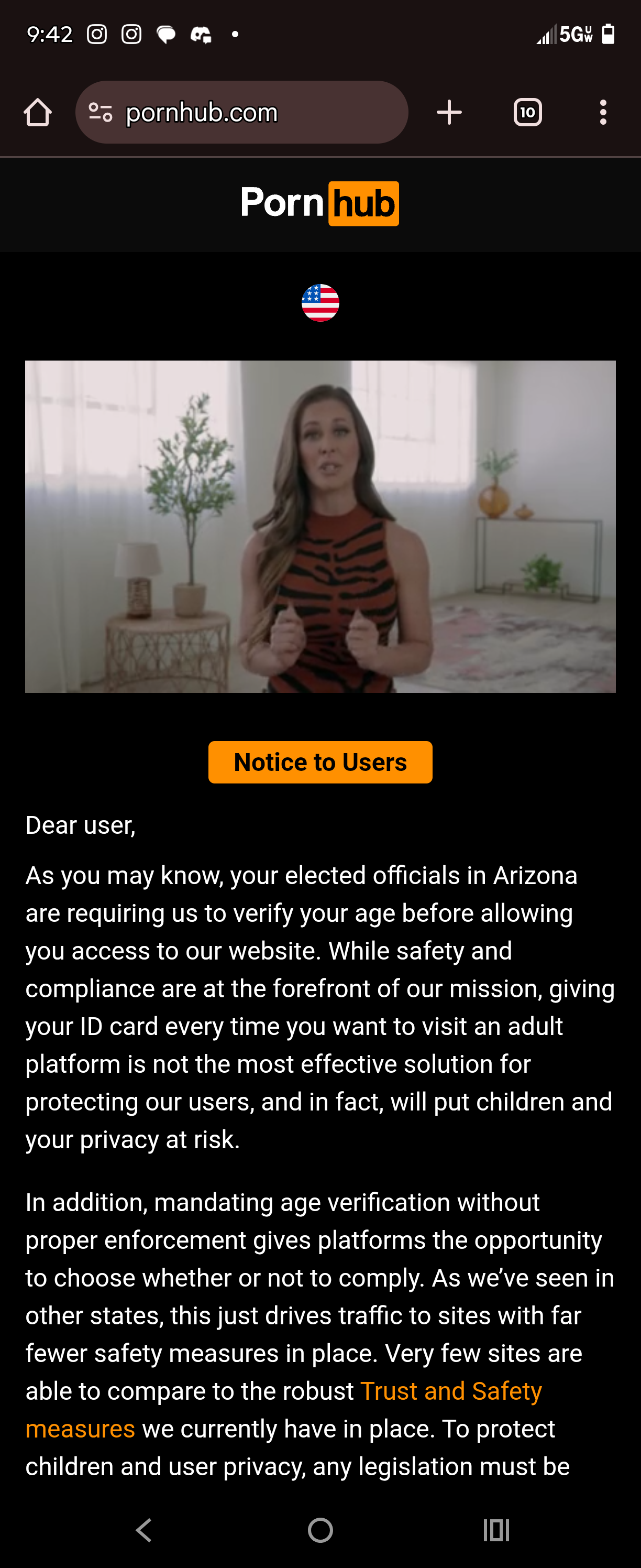Open the browser overflow menu
Screen dimensions: 641x1568
point(603,113)
